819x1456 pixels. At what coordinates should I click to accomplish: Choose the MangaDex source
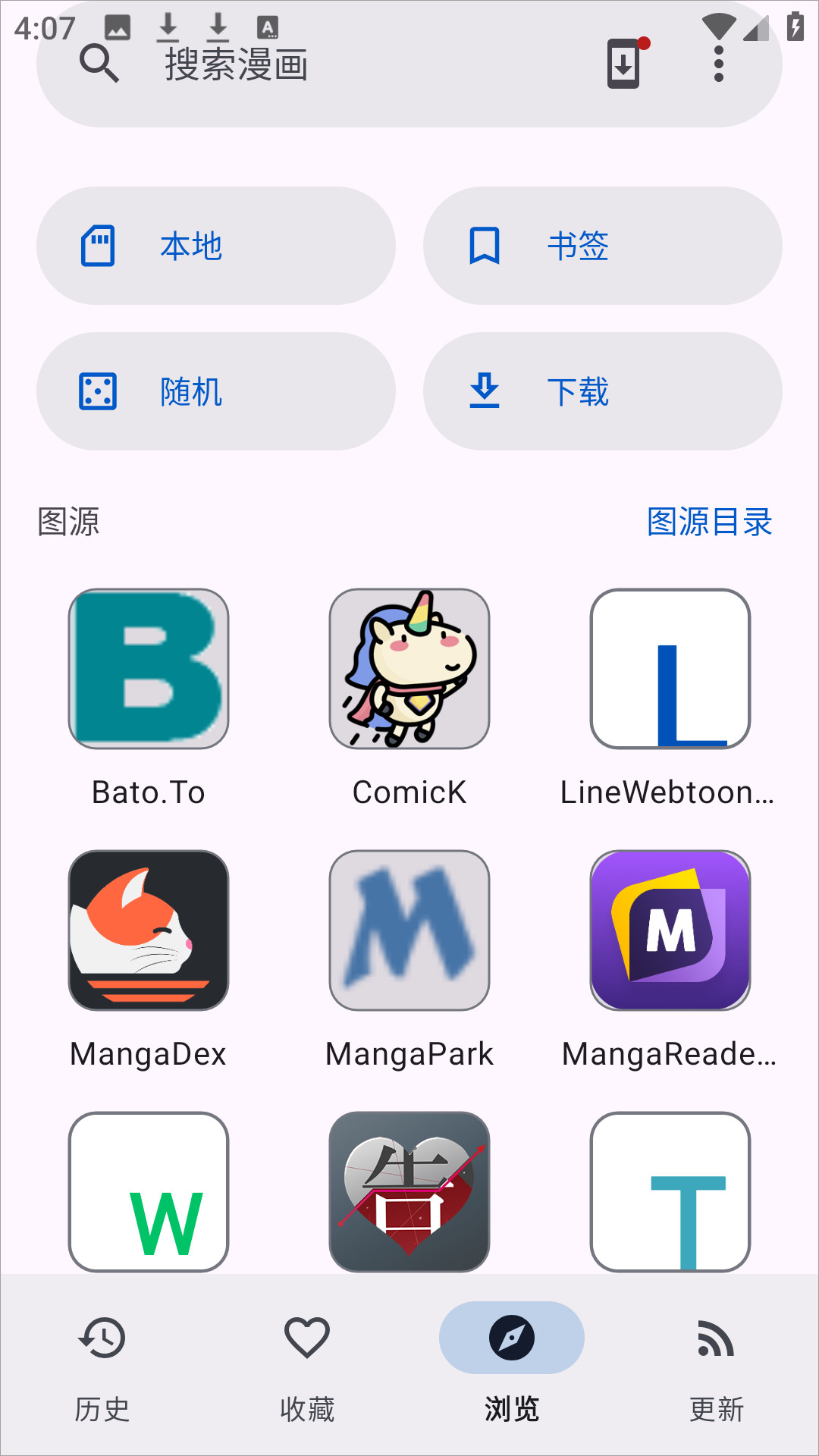pos(149,930)
